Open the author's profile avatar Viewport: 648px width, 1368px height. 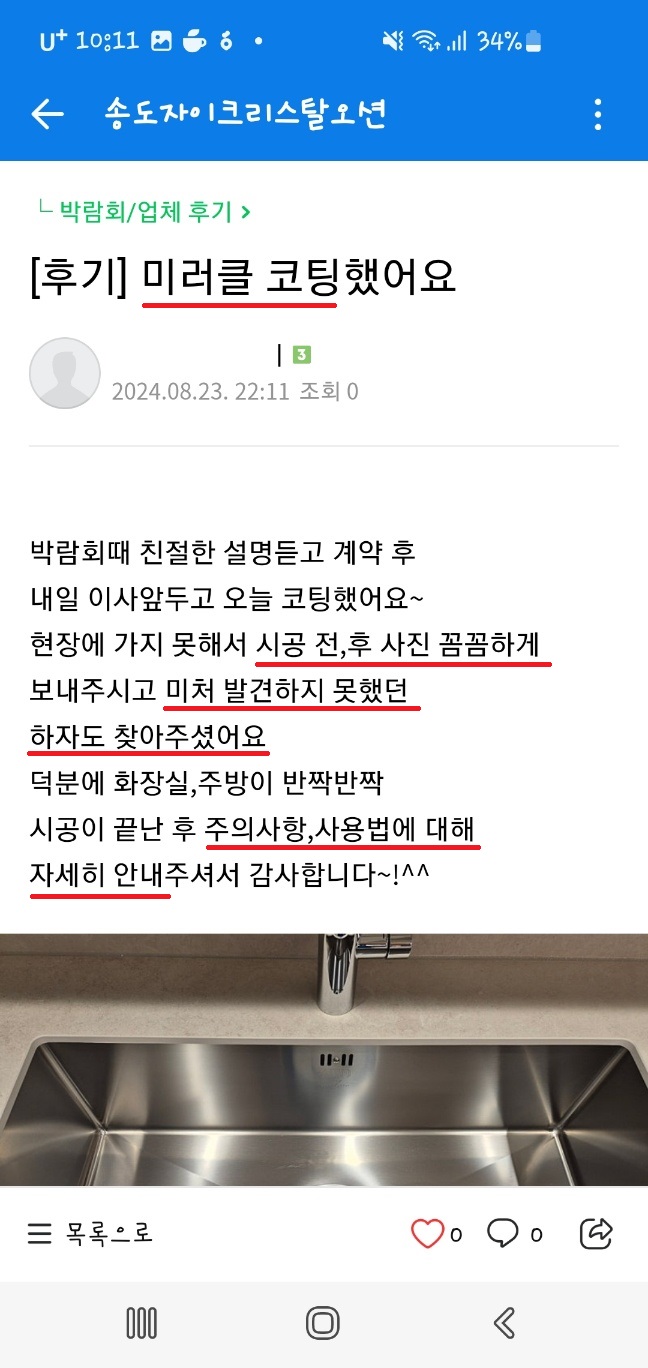[x=65, y=373]
